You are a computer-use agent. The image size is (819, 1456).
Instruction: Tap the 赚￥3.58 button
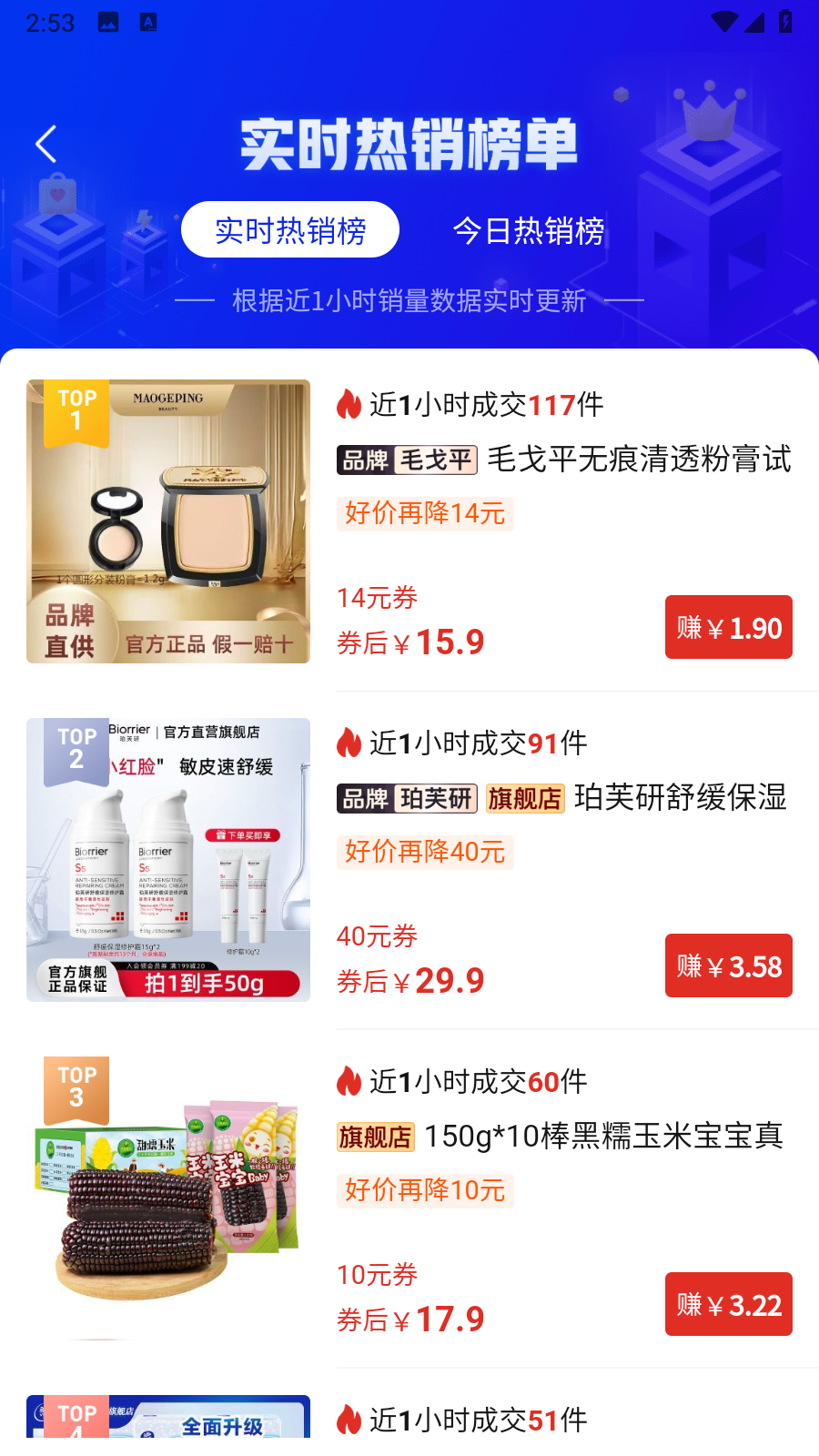tap(728, 966)
